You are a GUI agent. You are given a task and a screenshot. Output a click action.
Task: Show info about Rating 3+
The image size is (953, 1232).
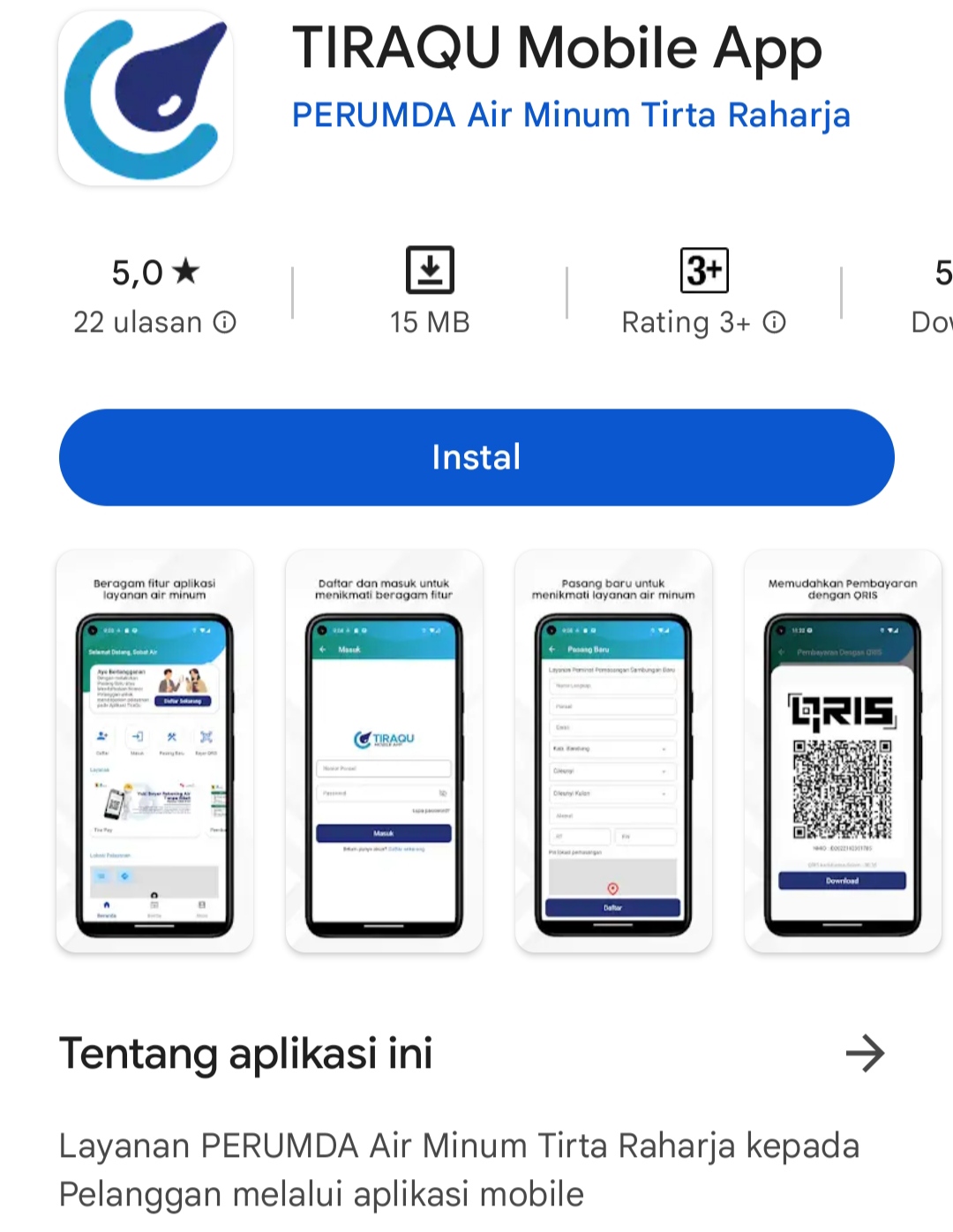tap(775, 323)
